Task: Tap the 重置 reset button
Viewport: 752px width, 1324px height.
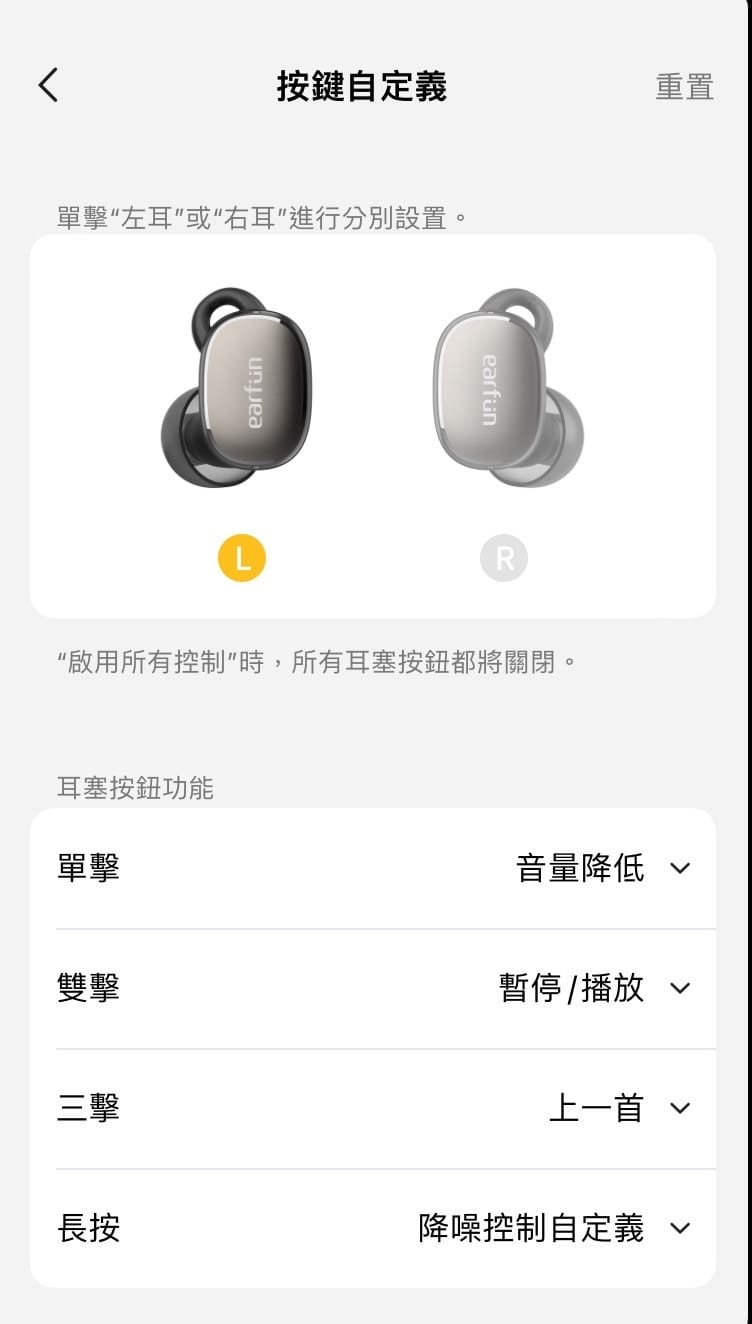Action: click(684, 87)
